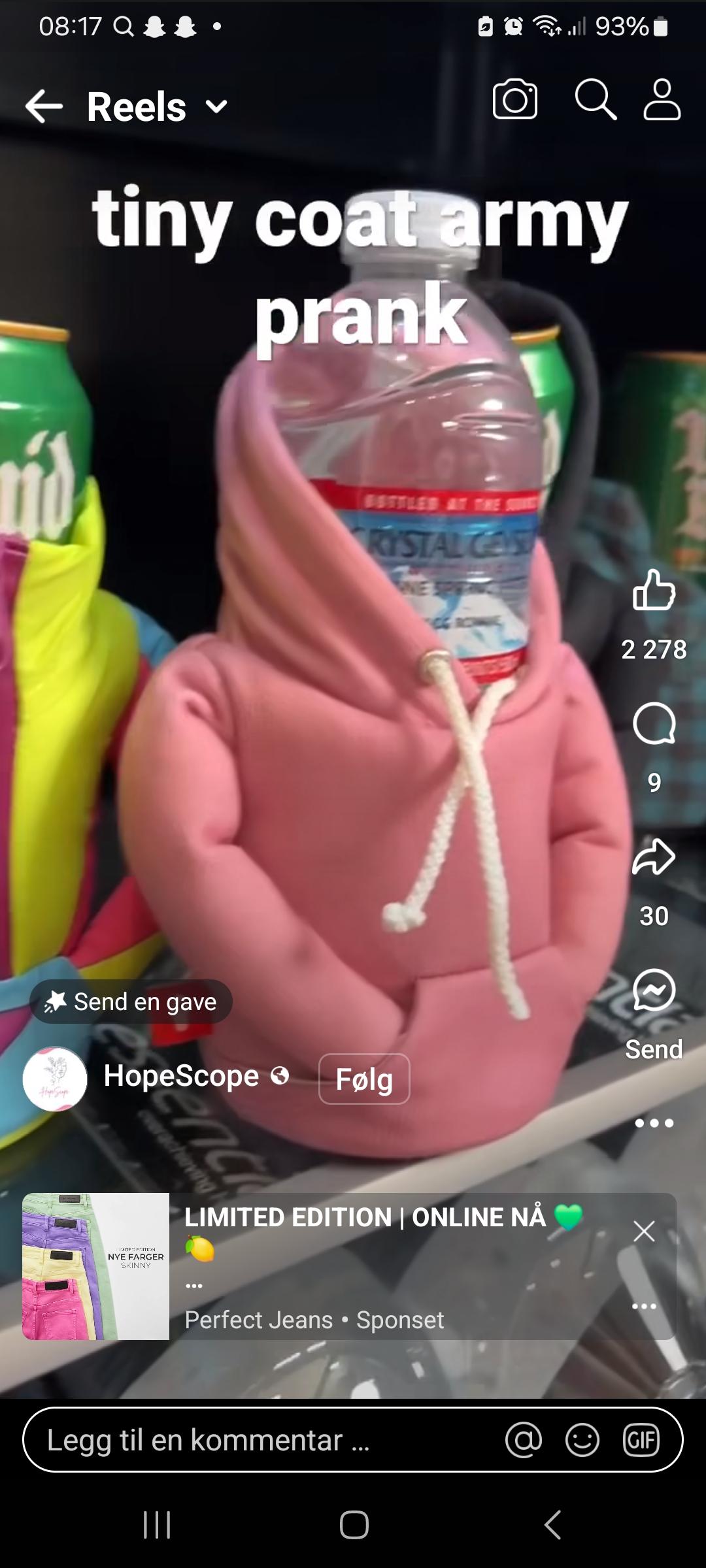Screen dimensions: 706x1568
Task: Open the reel's three-dot options menu
Action: [x=654, y=1123]
